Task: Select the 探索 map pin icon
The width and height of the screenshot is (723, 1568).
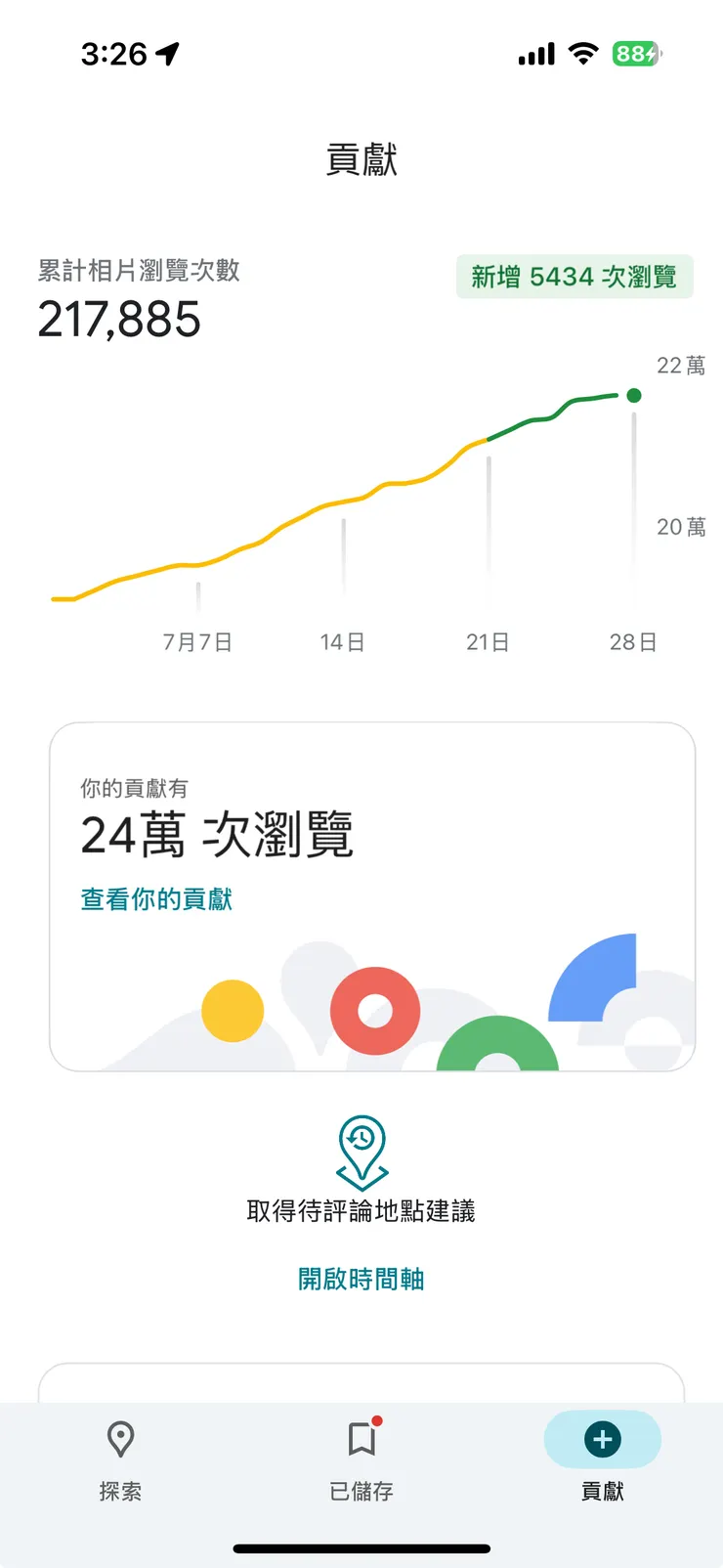Action: pyautogui.click(x=120, y=1440)
